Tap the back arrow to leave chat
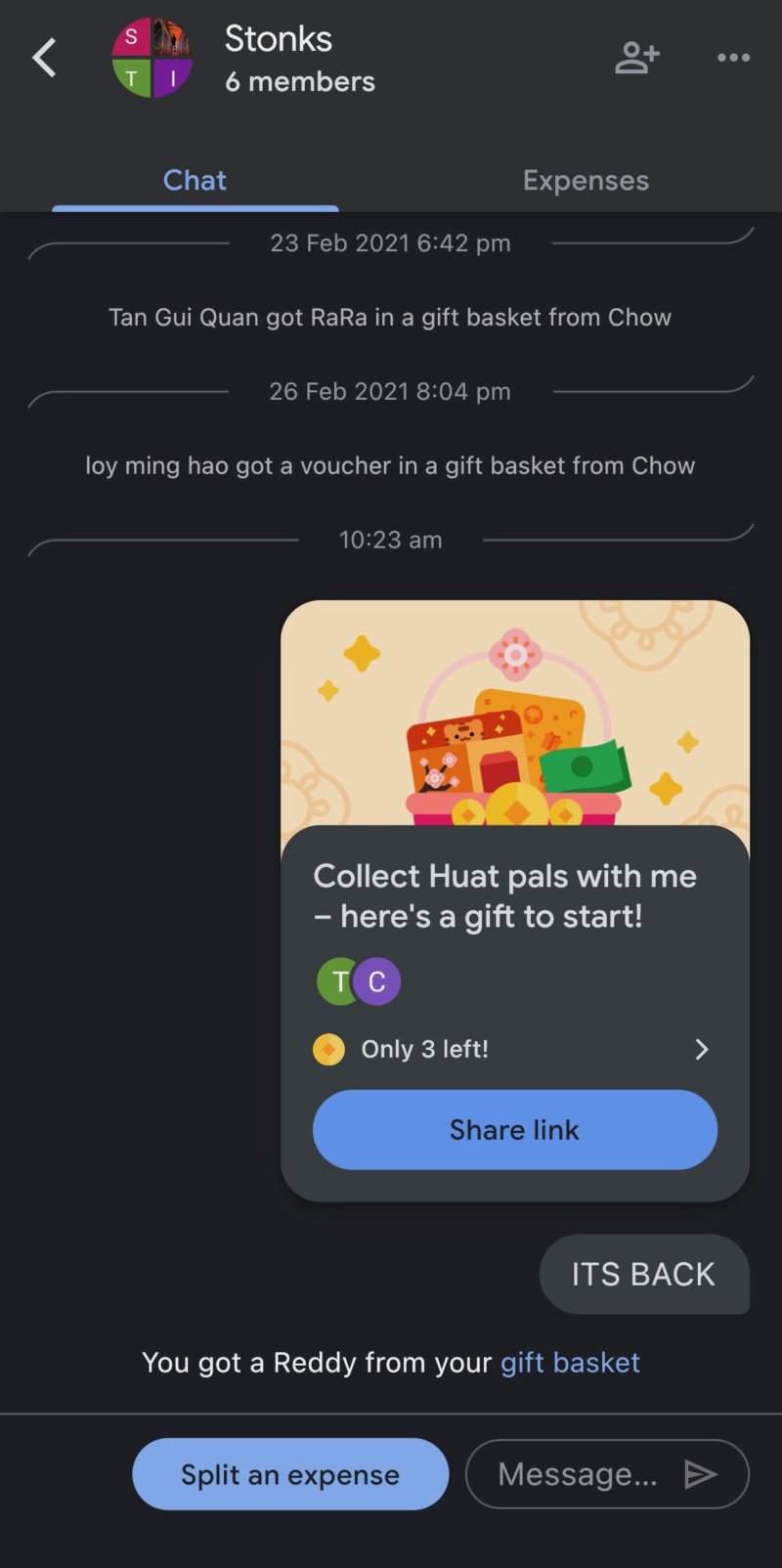Screen dimensions: 782x1568 (x=43, y=57)
